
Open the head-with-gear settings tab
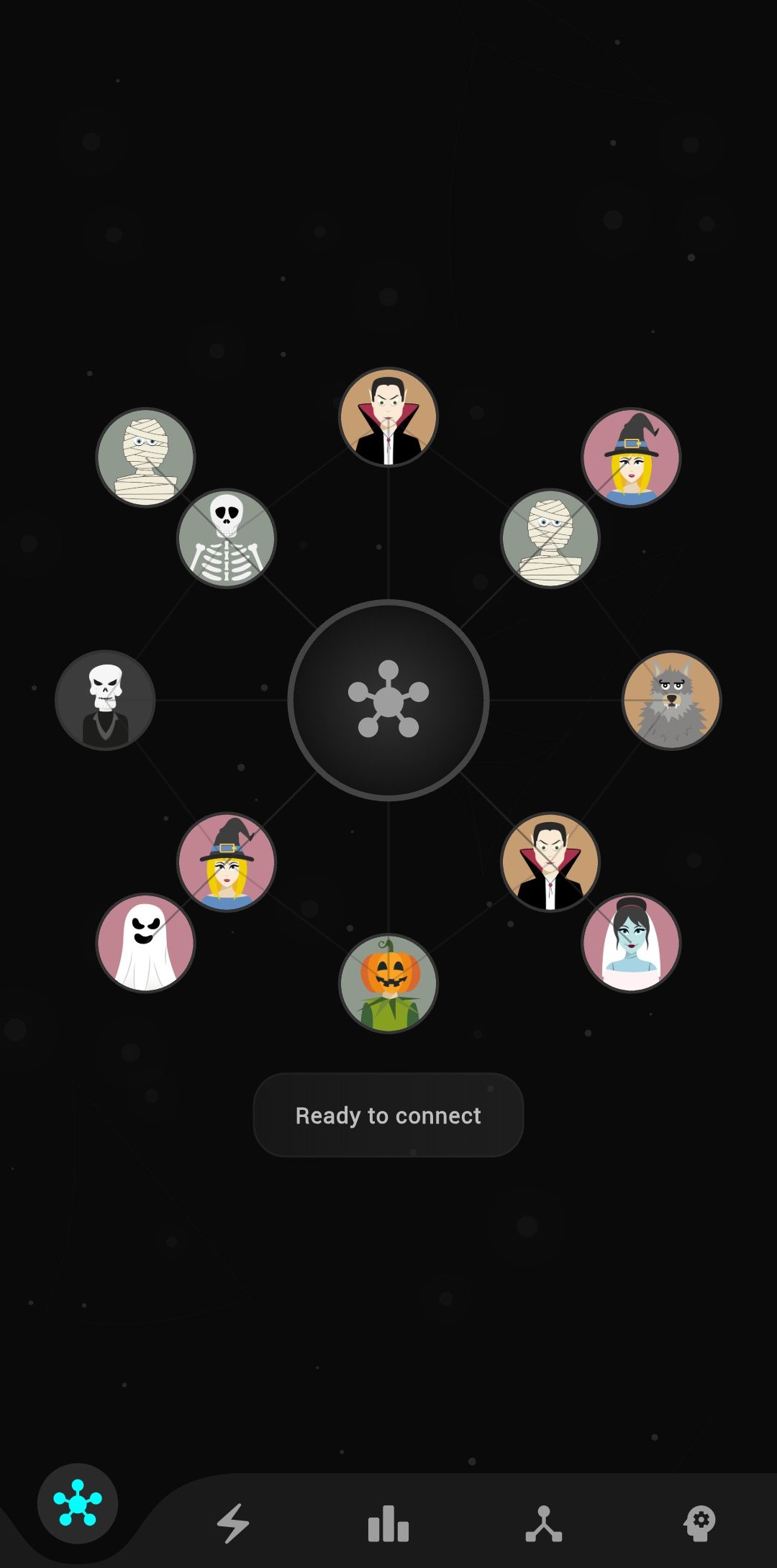point(699,1521)
